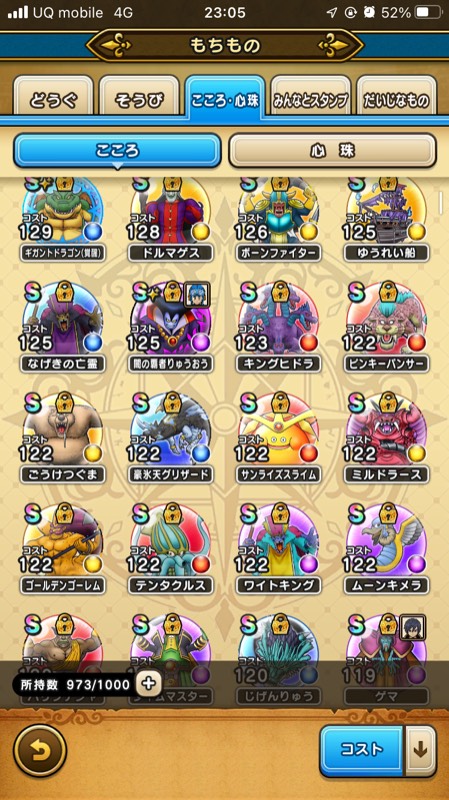Viewport: 449px width, 800px height.
Task: Select the 心珠 segment
Action: point(332,151)
